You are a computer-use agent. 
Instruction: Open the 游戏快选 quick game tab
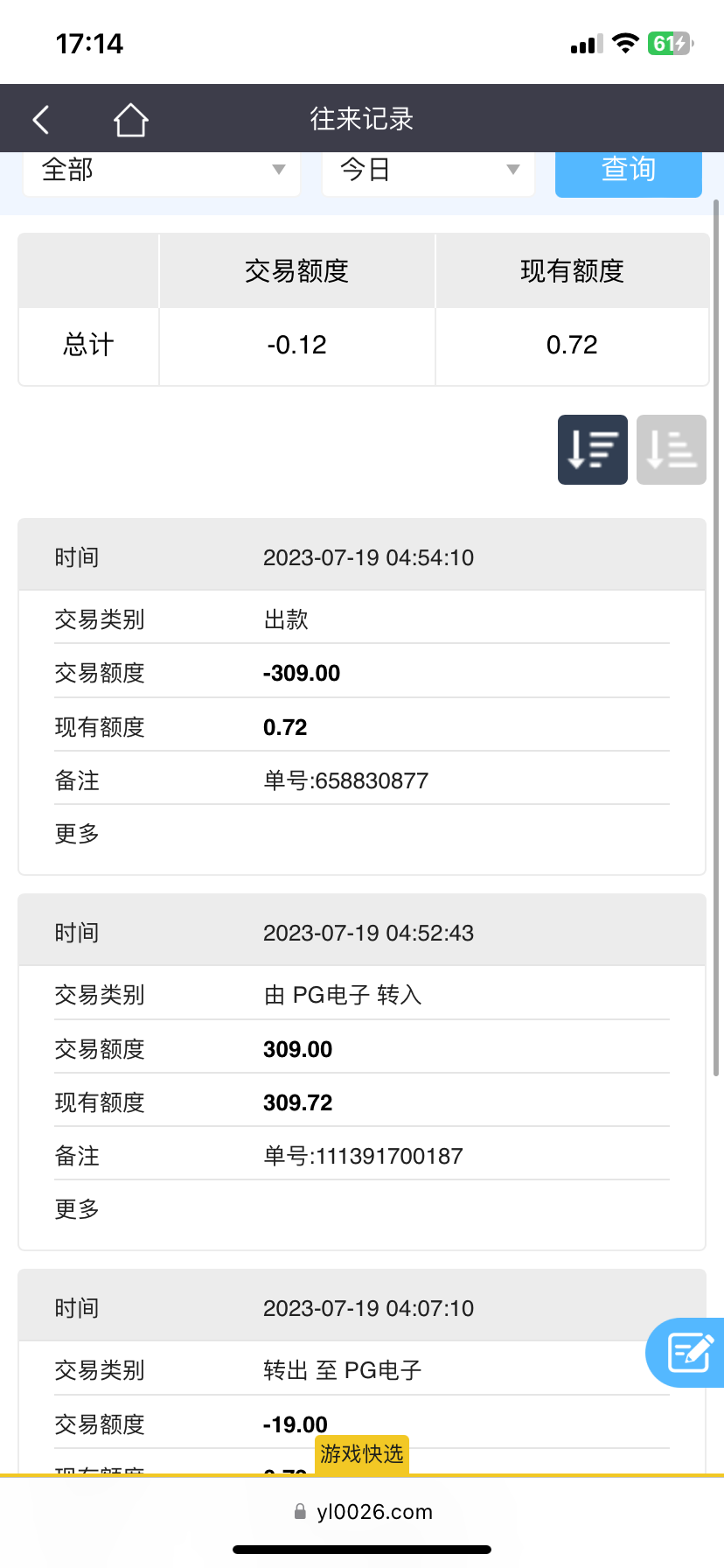pos(361,1454)
